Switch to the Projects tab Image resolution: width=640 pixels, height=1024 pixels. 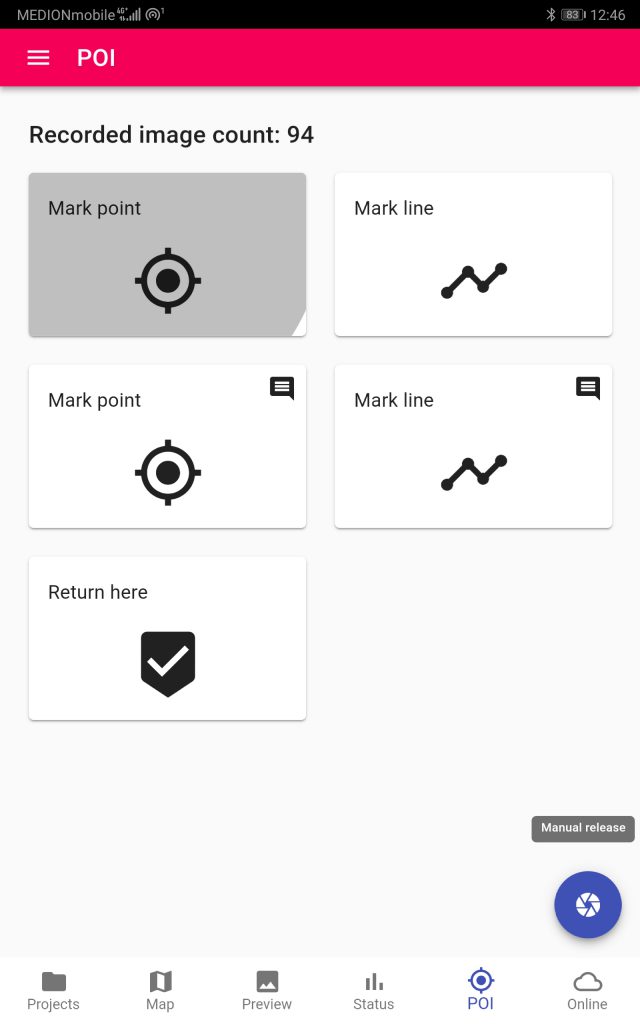point(54,991)
